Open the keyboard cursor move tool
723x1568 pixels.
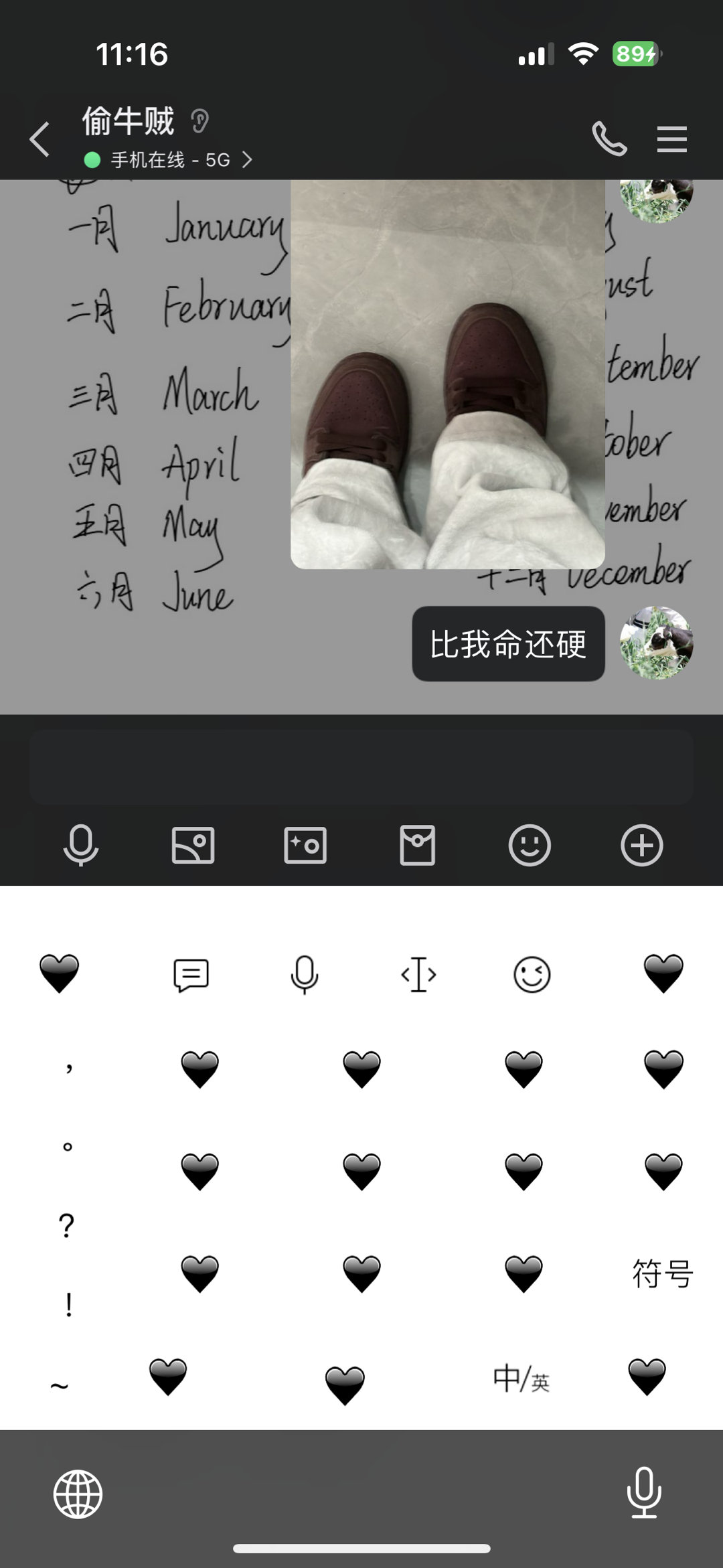point(418,975)
